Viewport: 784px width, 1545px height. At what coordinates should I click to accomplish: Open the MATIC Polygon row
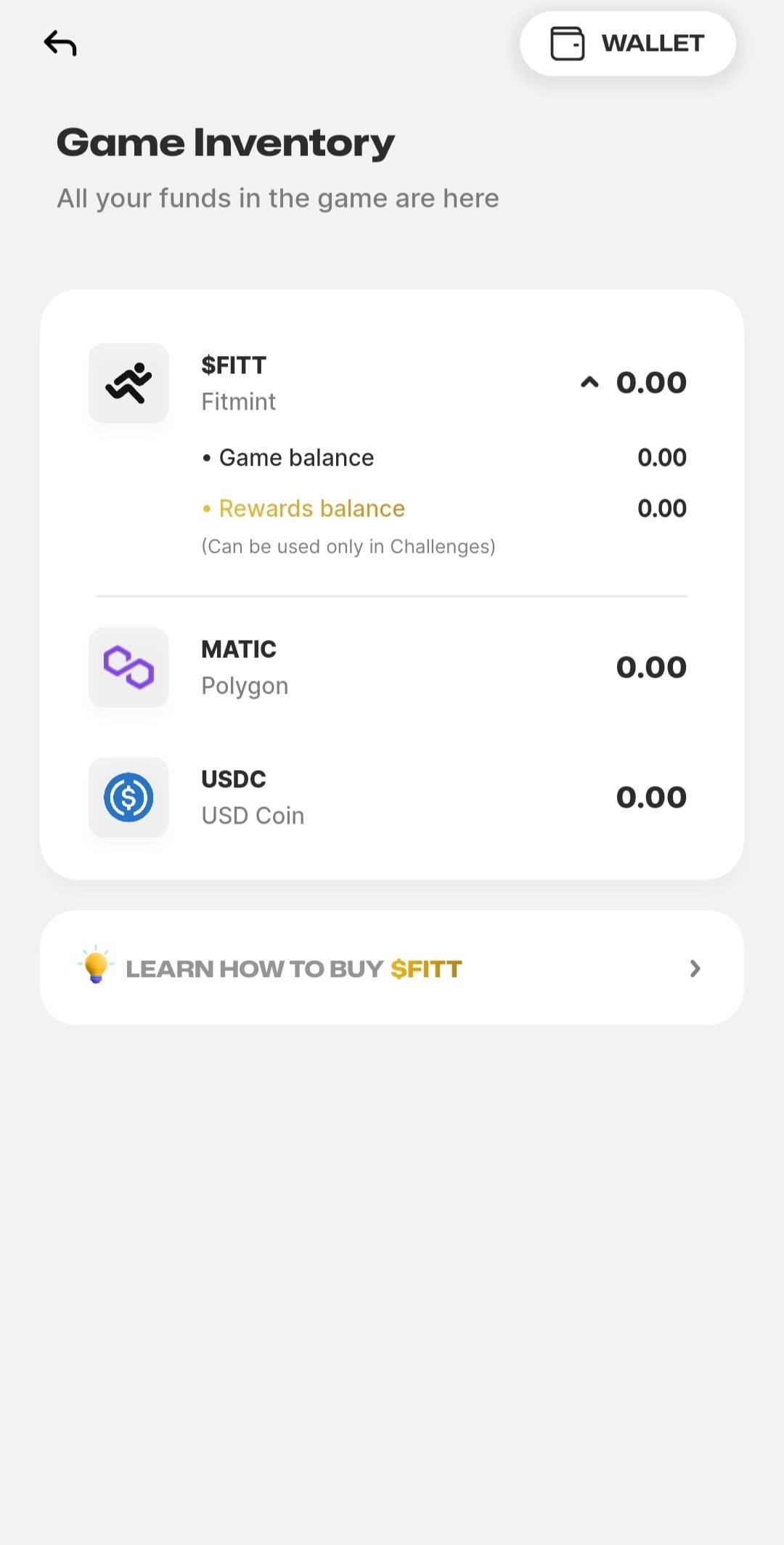point(388,667)
